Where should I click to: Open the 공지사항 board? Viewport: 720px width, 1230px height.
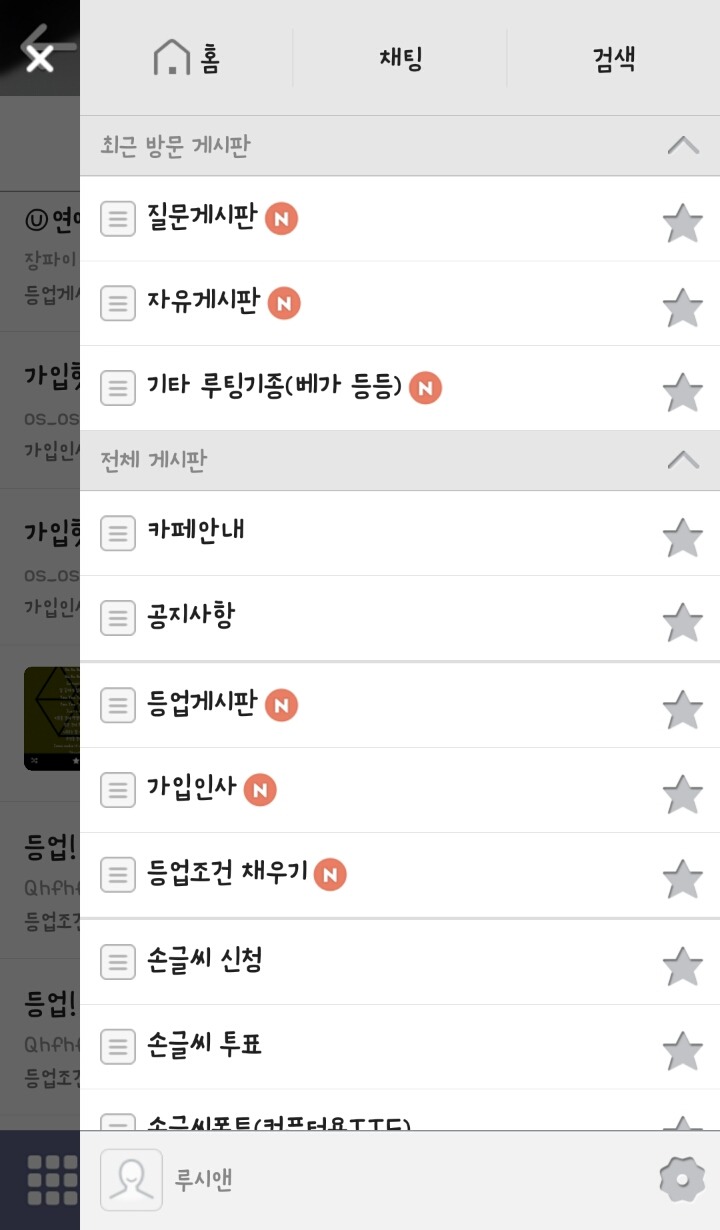pyautogui.click(x=191, y=616)
